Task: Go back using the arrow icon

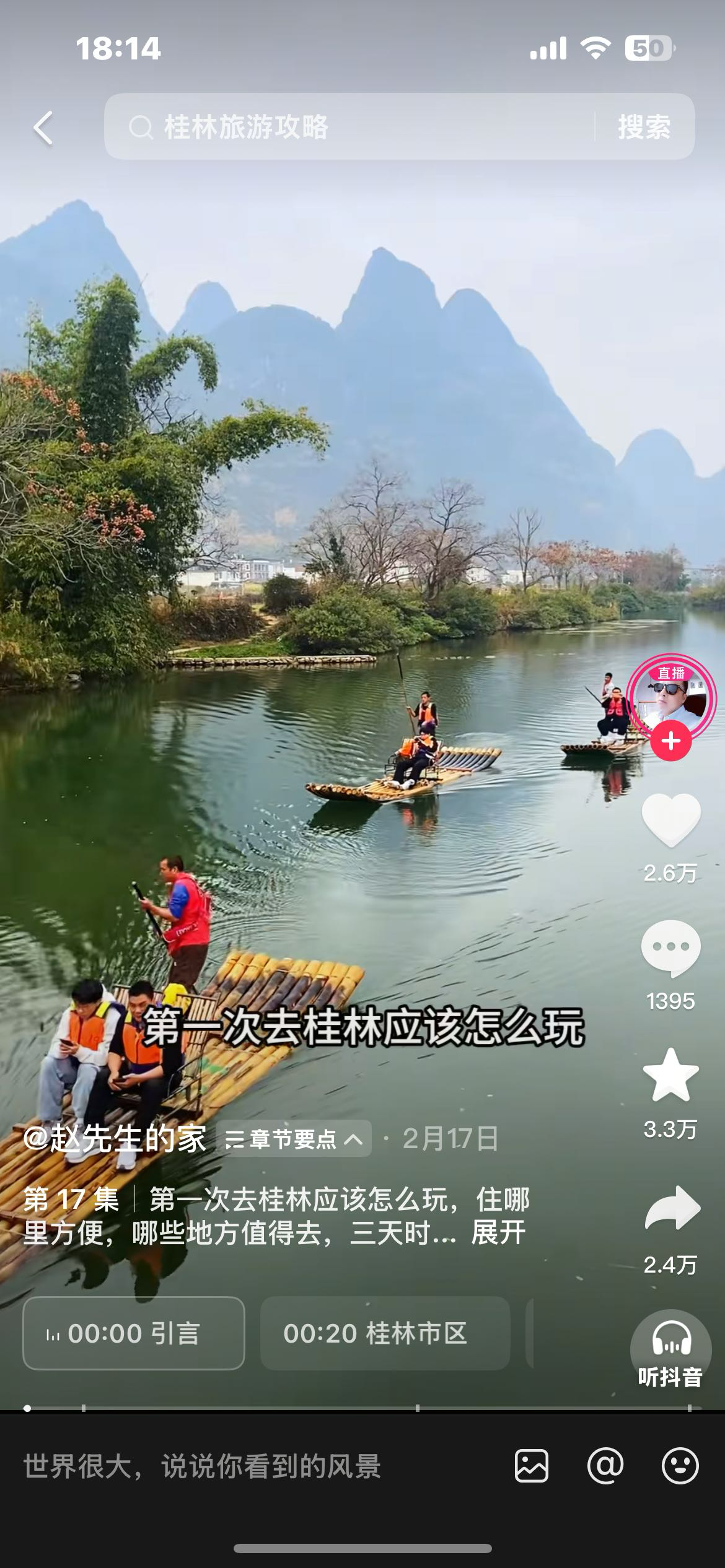Action: (43, 128)
